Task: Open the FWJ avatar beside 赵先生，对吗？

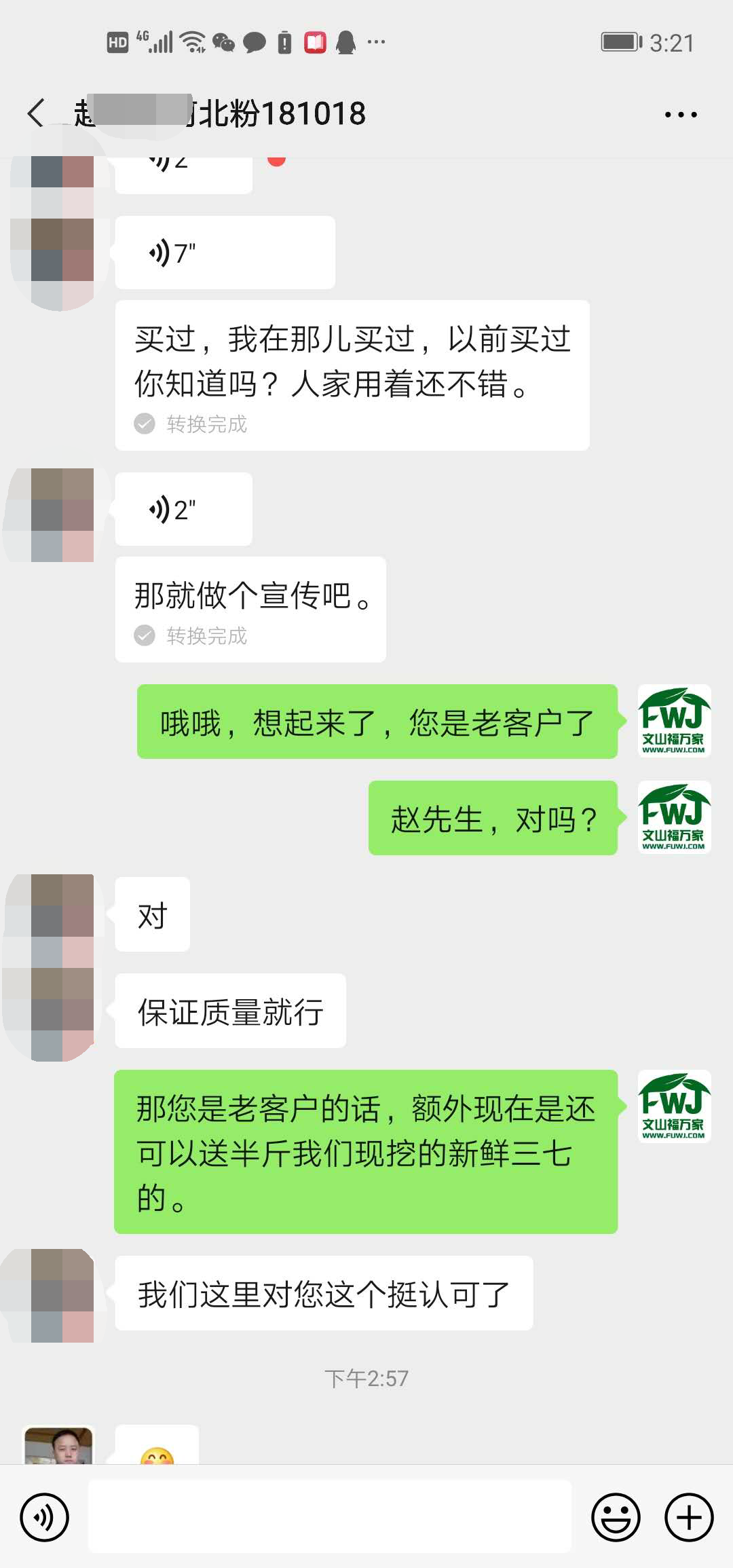Action: [674, 817]
